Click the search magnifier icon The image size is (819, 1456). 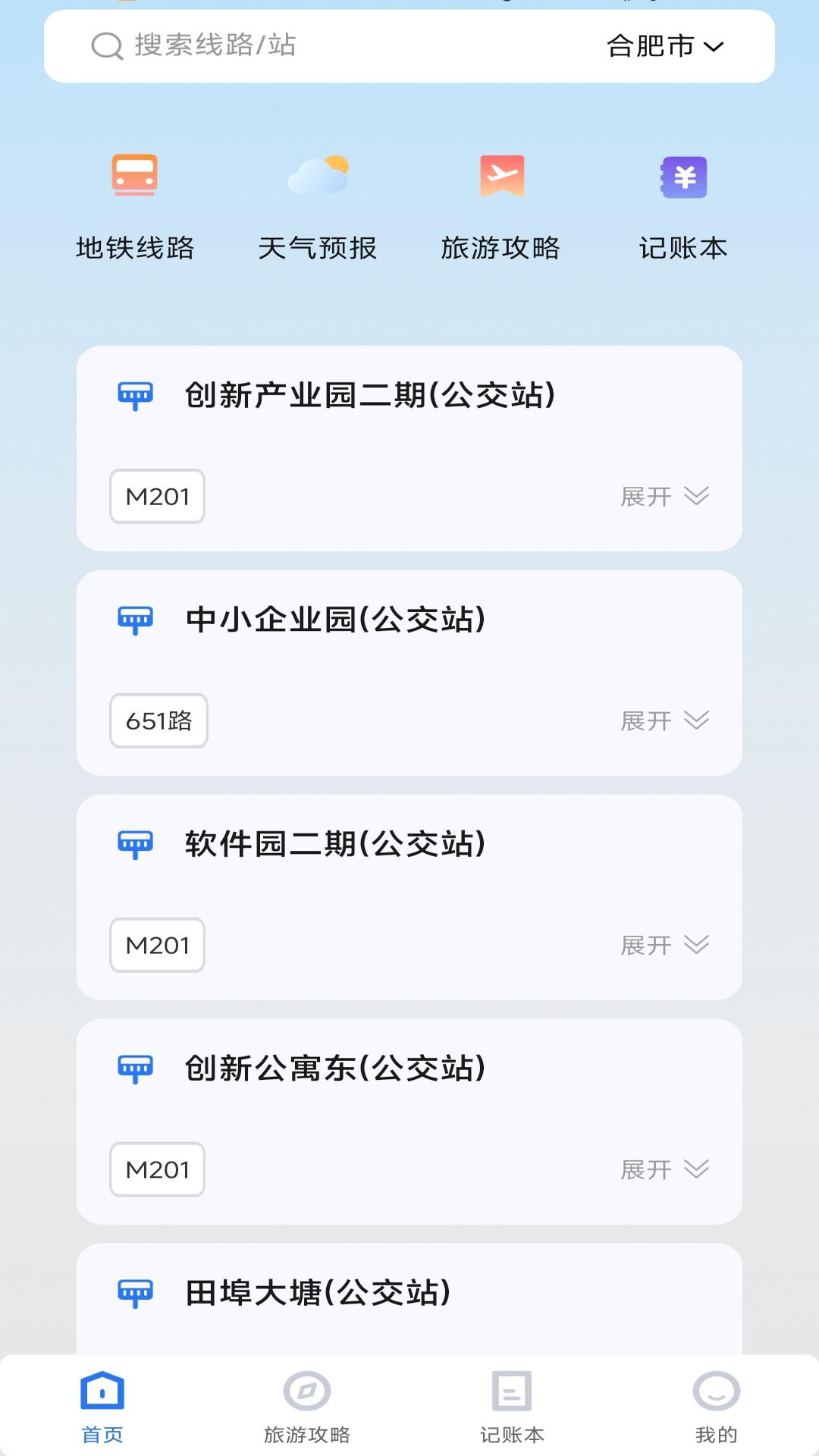click(105, 47)
